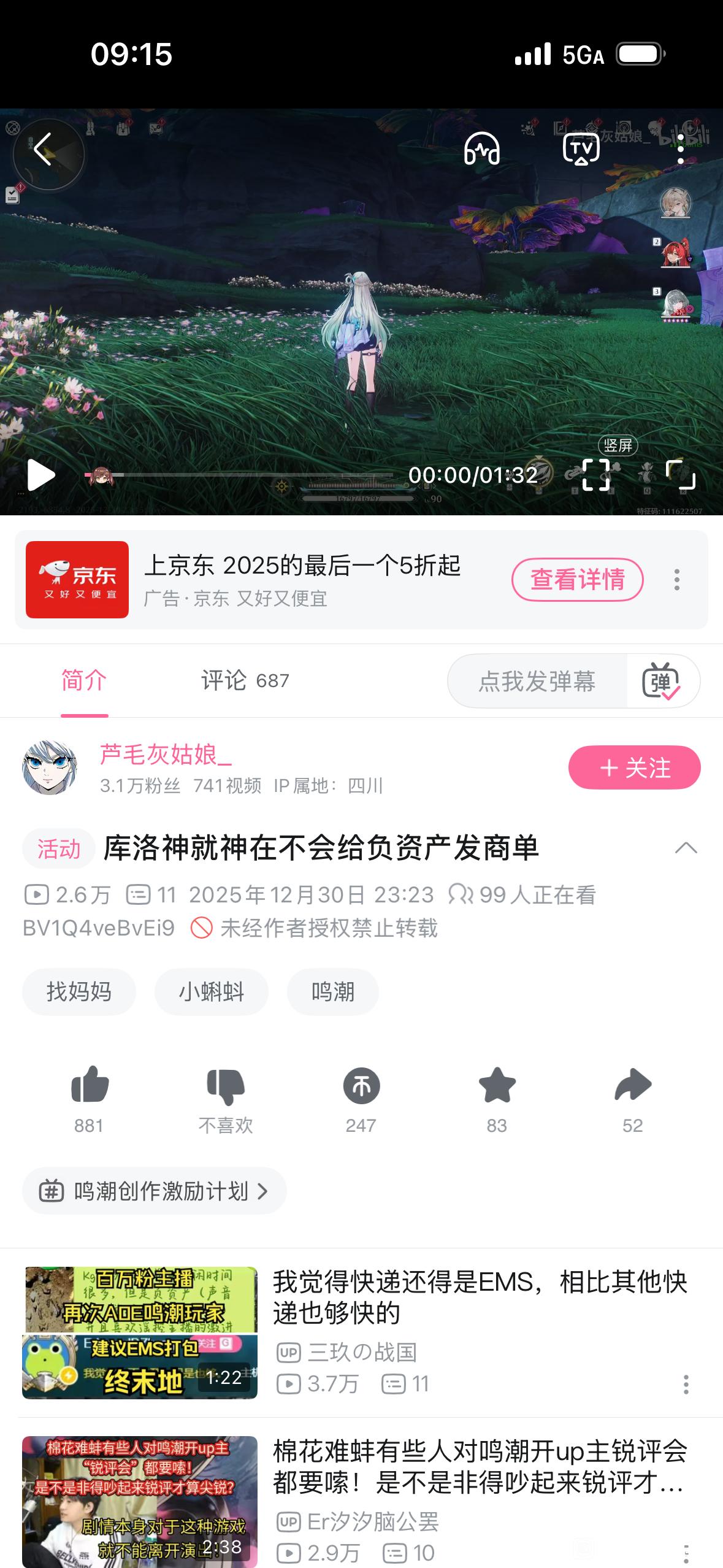Enter landscape fullscreen mode
Image resolution: width=723 pixels, height=1568 pixels.
[681, 474]
